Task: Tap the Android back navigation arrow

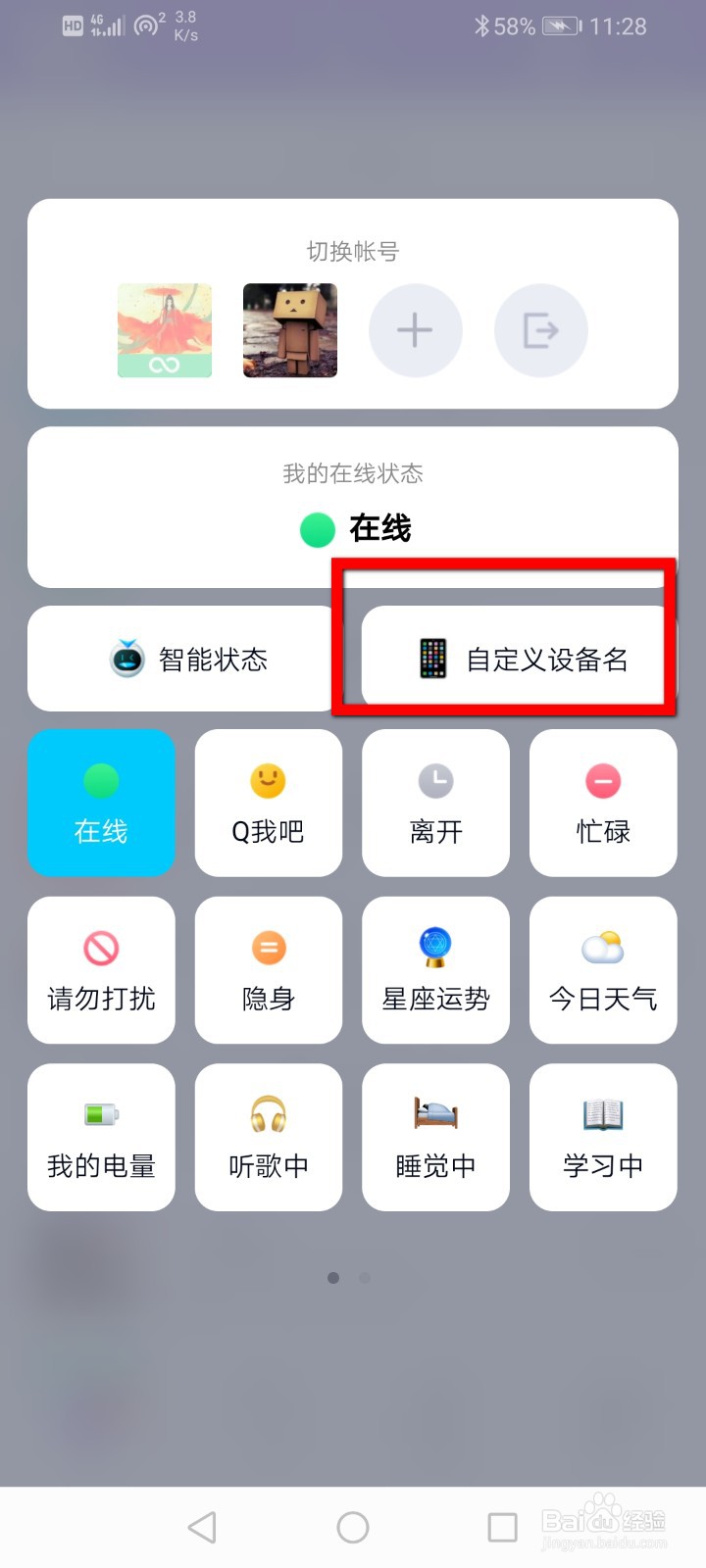Action: [x=201, y=1526]
